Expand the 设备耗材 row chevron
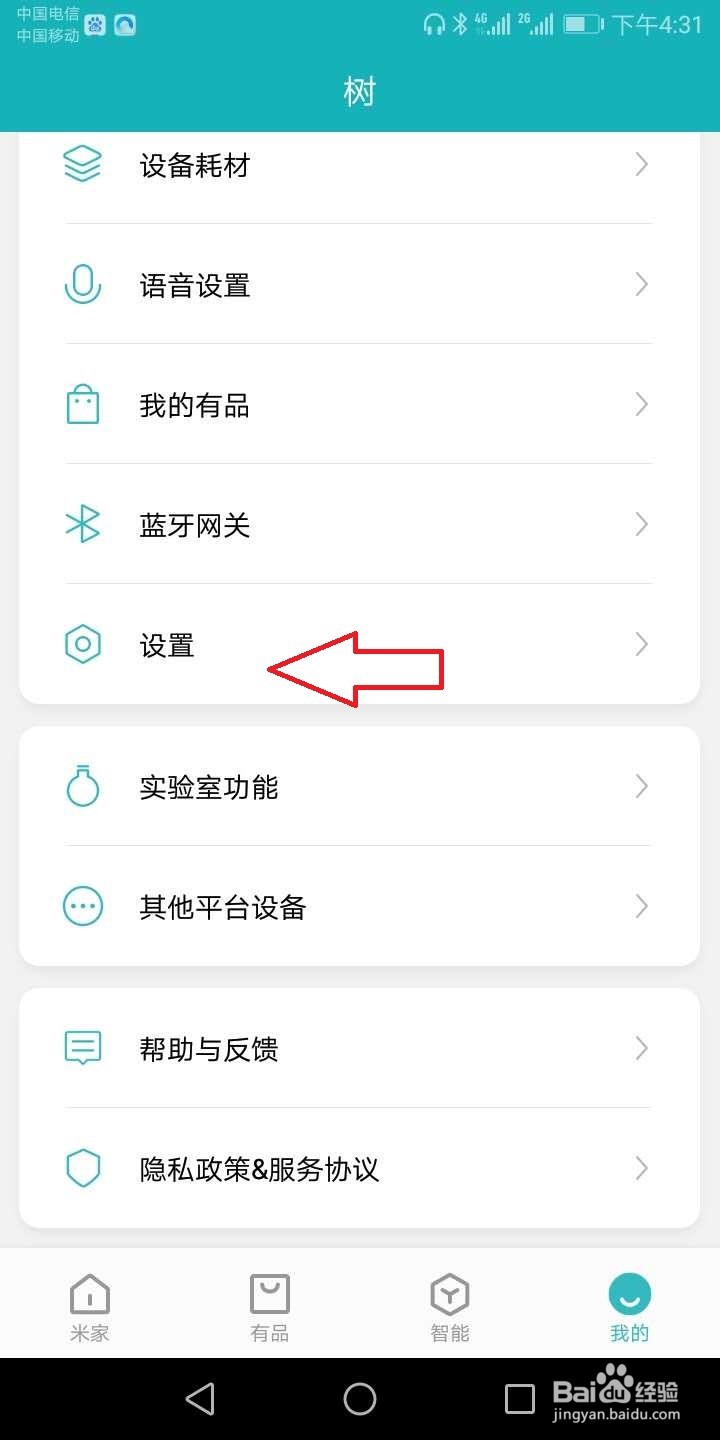 pyautogui.click(x=641, y=164)
